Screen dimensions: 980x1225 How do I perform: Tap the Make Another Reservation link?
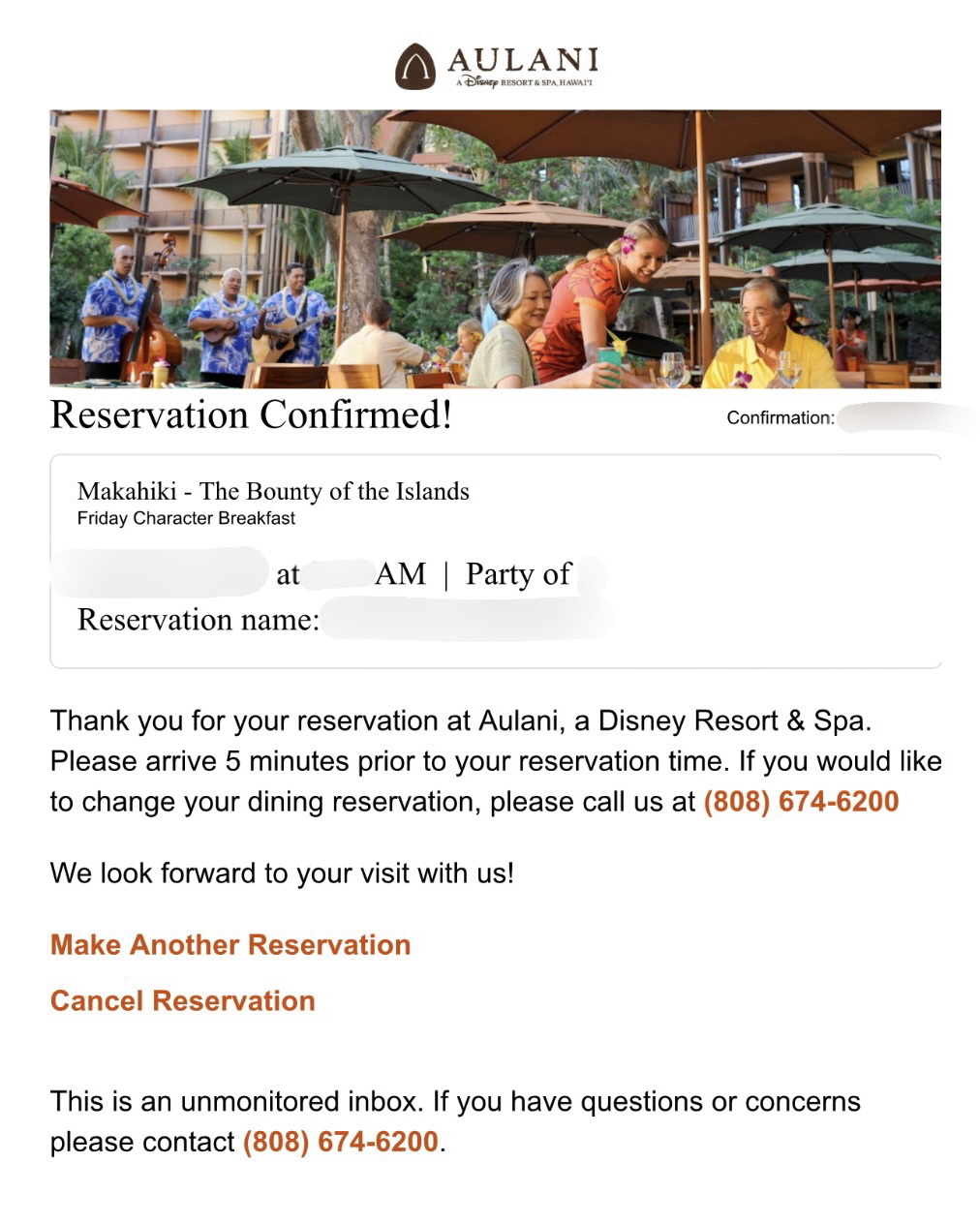[x=230, y=945]
